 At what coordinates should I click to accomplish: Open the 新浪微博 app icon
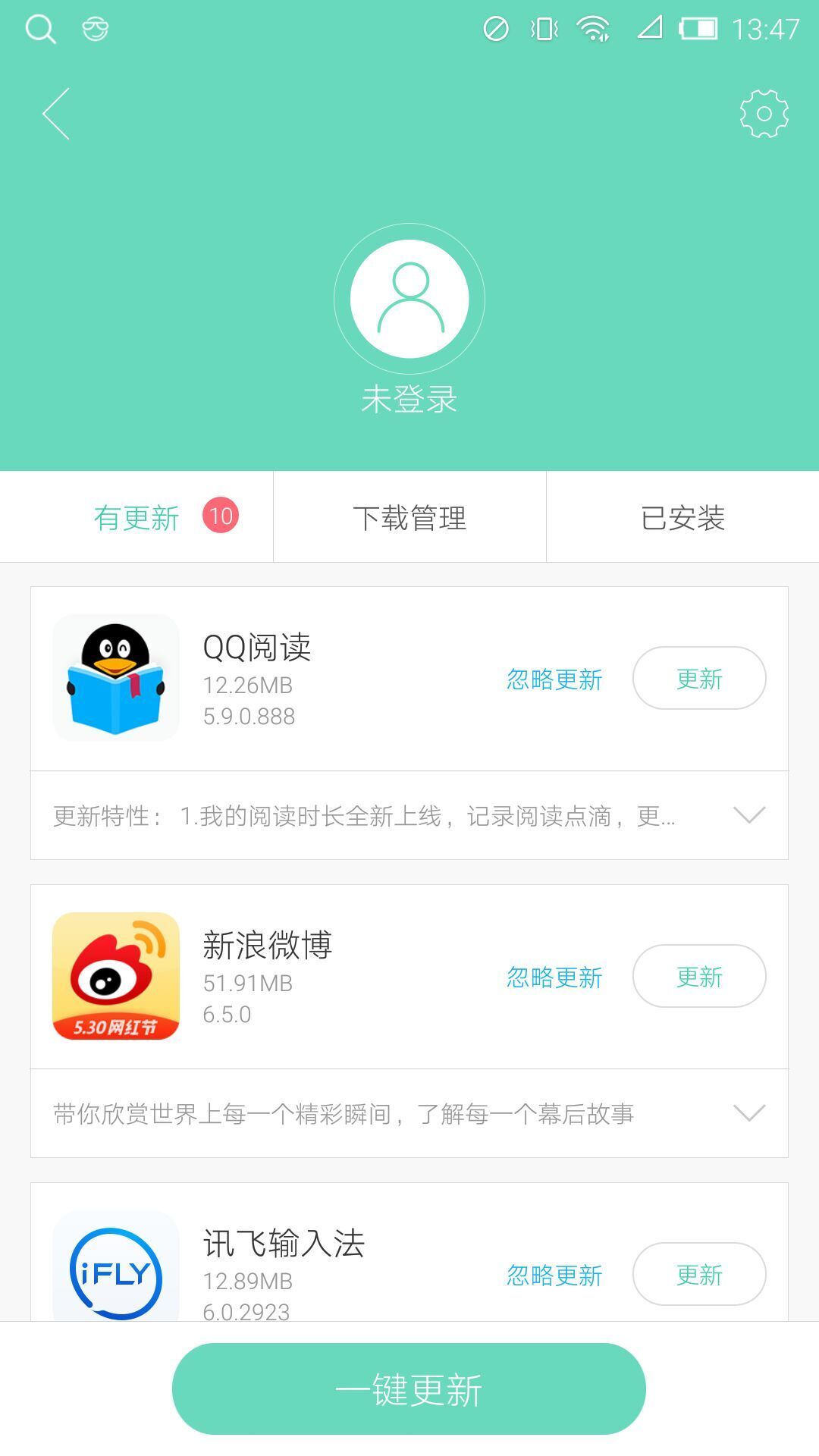(116, 976)
